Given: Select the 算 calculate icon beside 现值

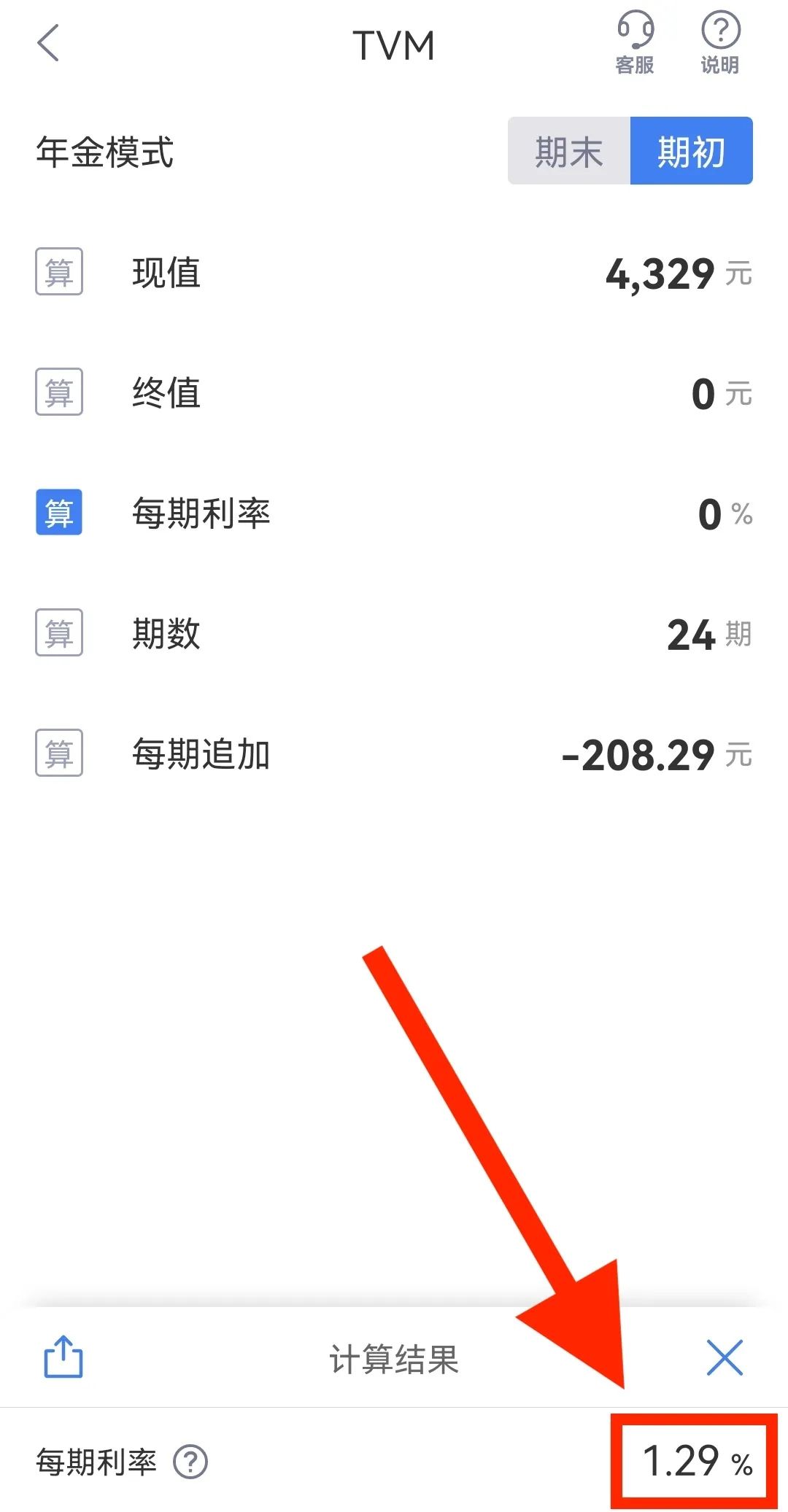Looking at the screenshot, I should (x=58, y=271).
